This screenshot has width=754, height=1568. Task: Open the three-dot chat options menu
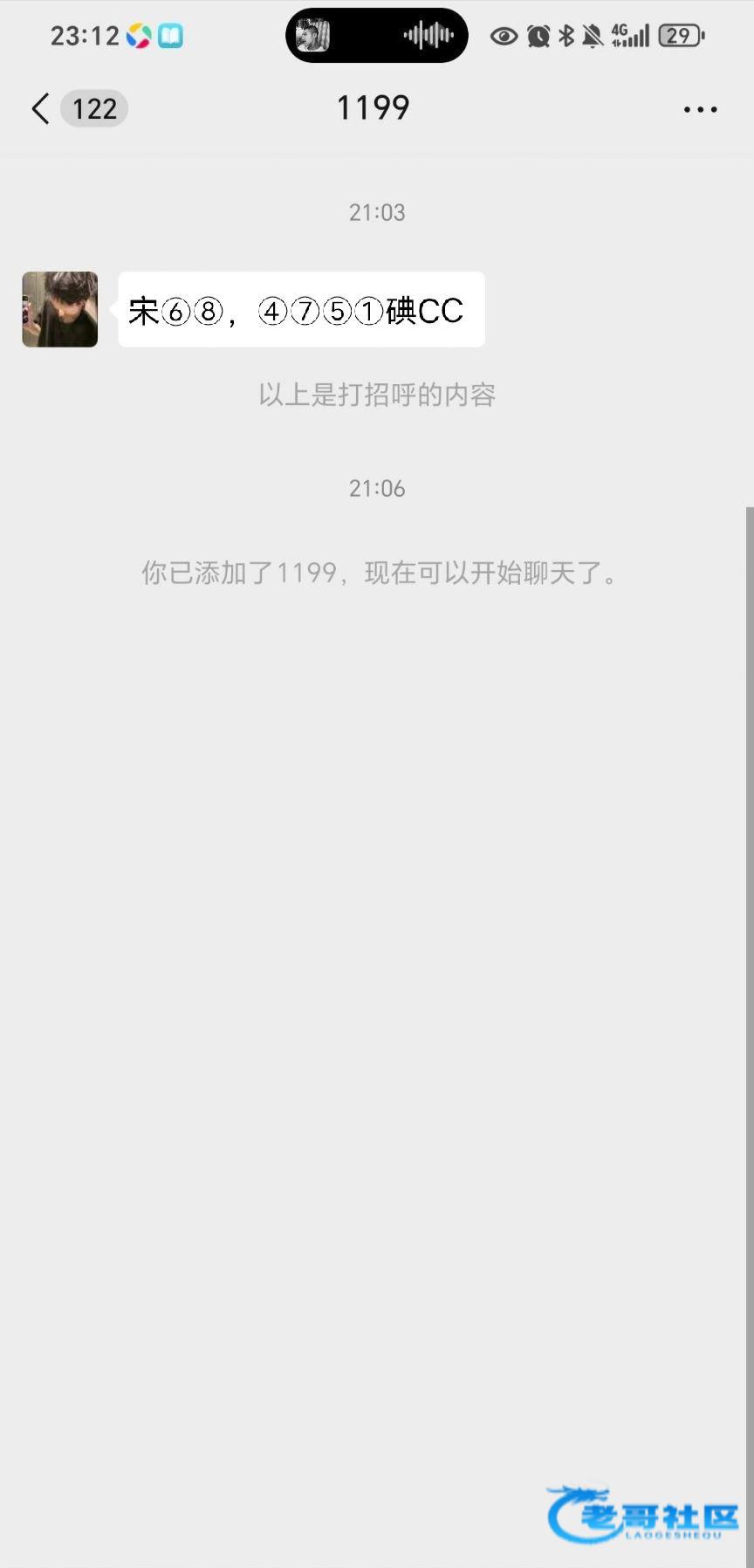[700, 109]
